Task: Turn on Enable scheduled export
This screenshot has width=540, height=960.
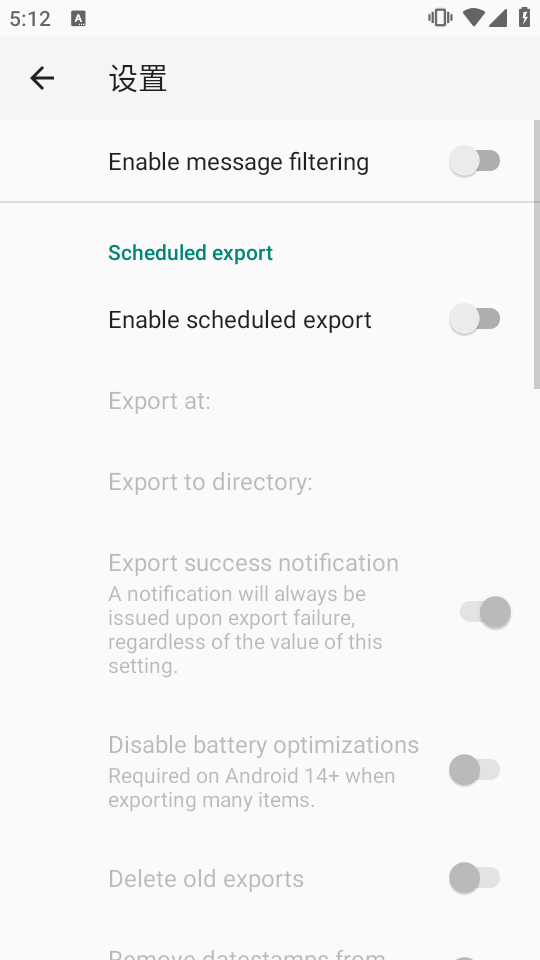Action: pos(474,319)
